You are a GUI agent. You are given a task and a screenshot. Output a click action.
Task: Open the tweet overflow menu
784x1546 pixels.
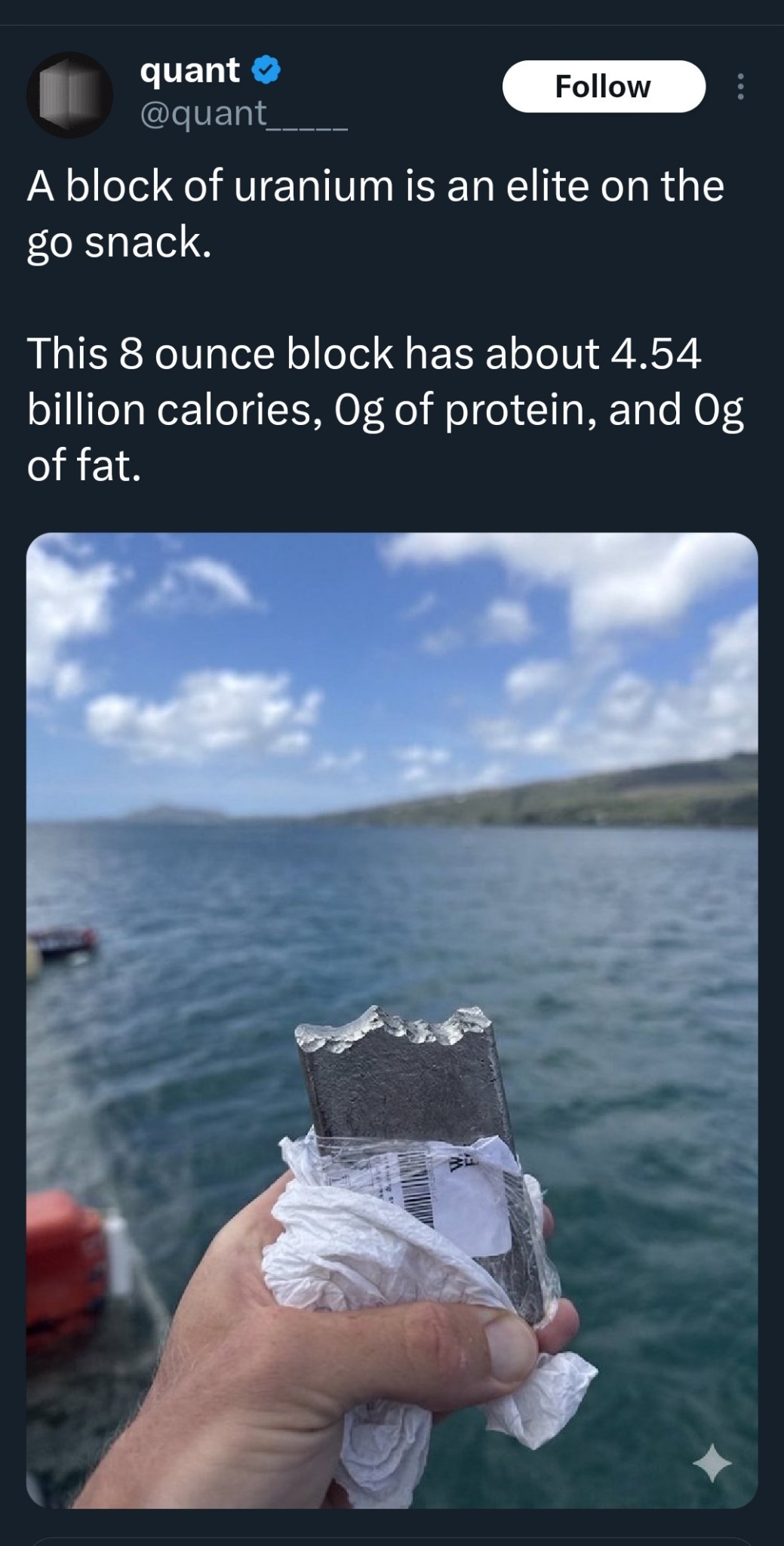(x=740, y=87)
